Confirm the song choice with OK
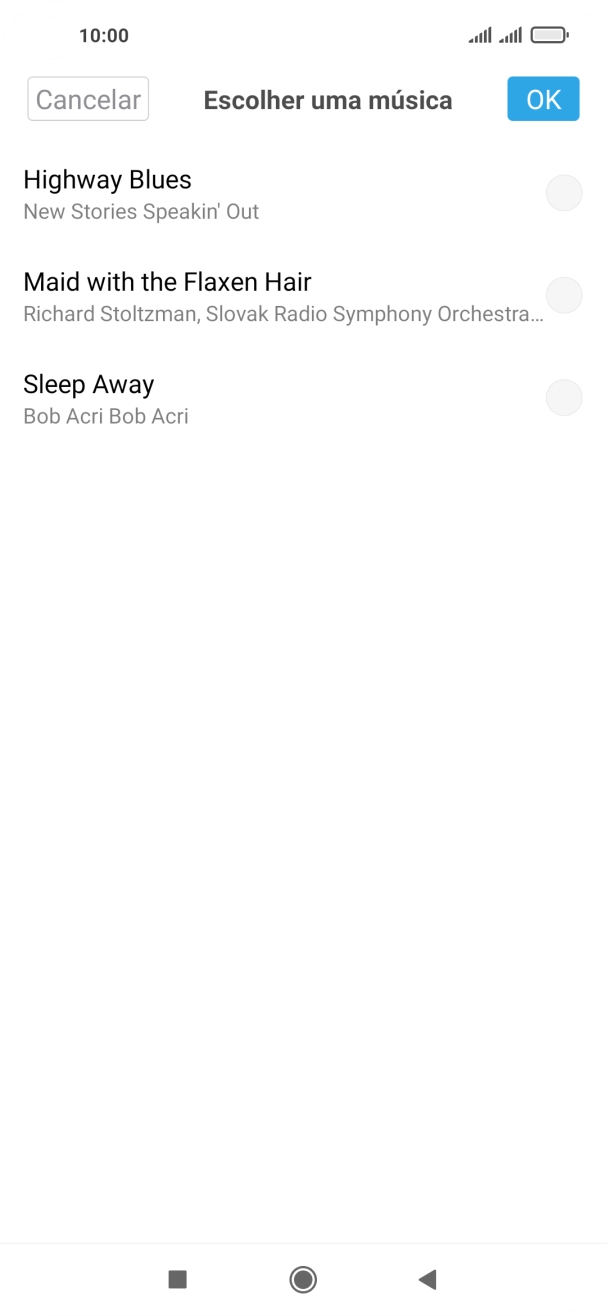This screenshot has width=607, height=1316. point(543,99)
